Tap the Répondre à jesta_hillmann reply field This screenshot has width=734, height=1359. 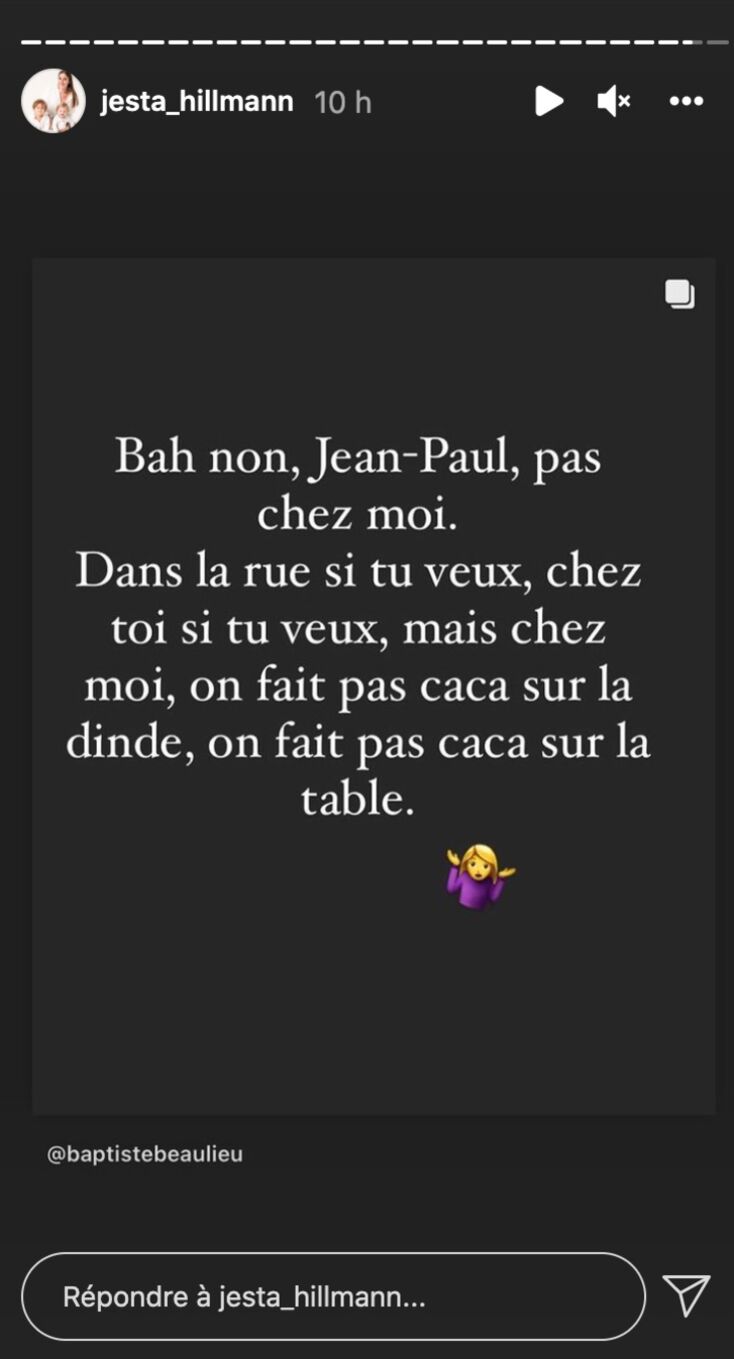[333, 1297]
